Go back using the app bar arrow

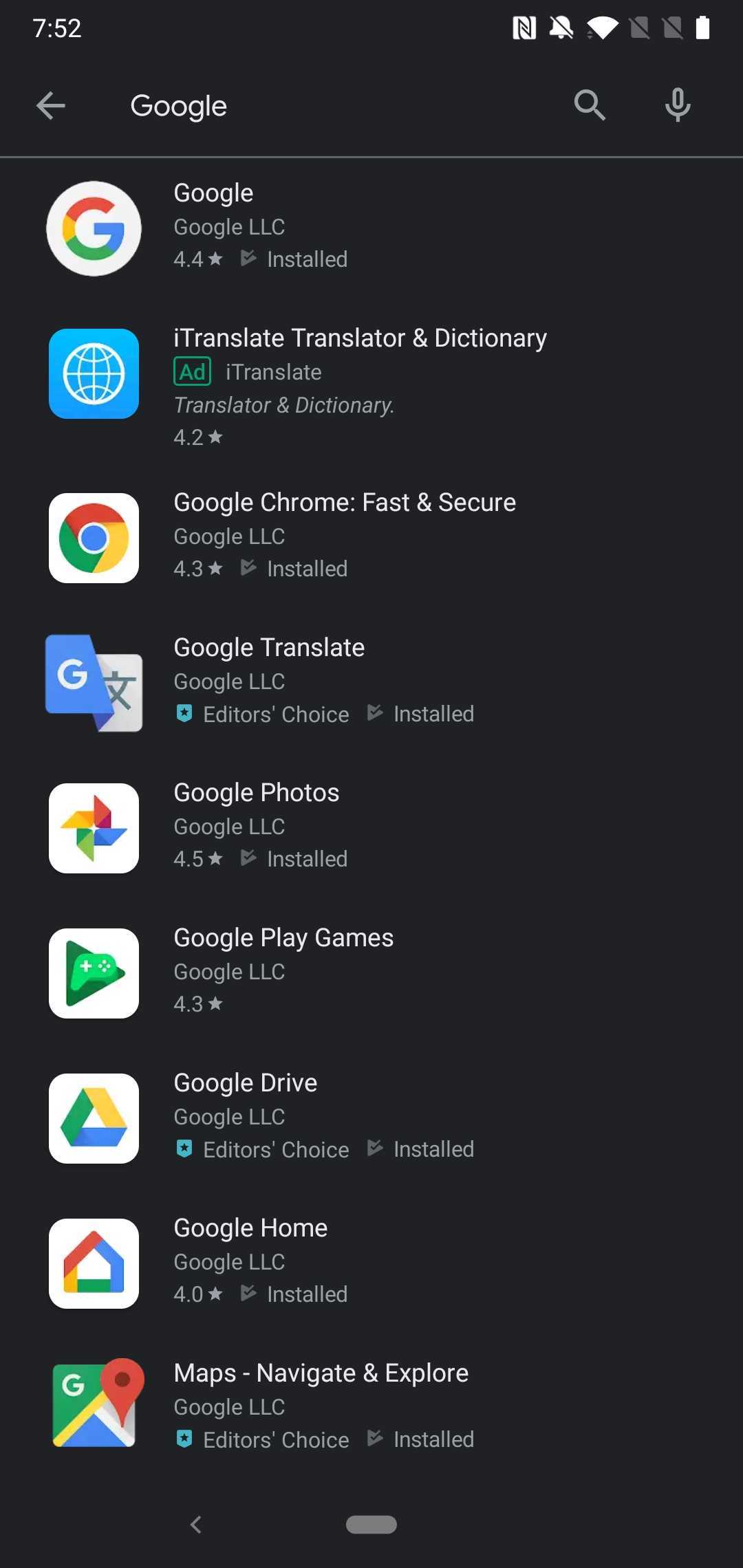(50, 106)
